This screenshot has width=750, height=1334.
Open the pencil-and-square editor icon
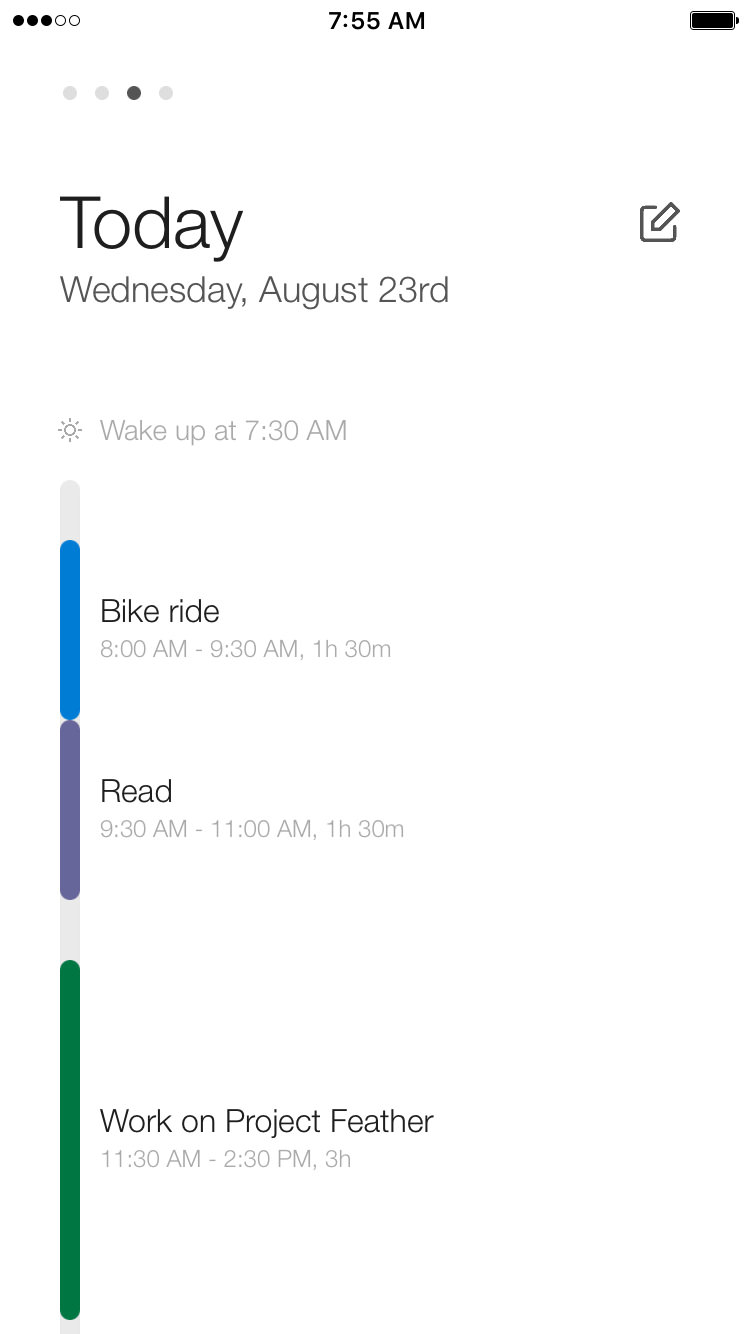click(659, 222)
